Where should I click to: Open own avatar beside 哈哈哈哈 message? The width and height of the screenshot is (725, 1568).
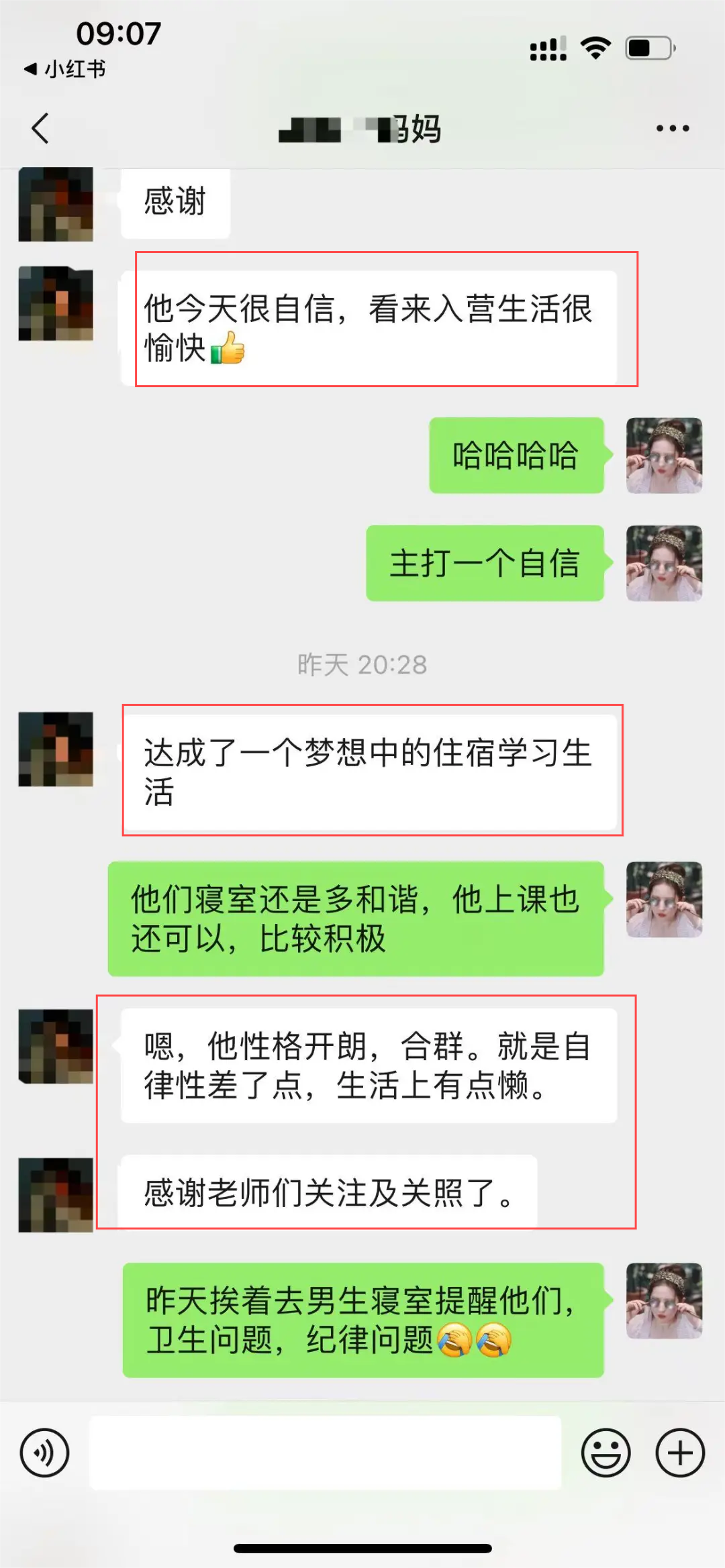pos(664,456)
